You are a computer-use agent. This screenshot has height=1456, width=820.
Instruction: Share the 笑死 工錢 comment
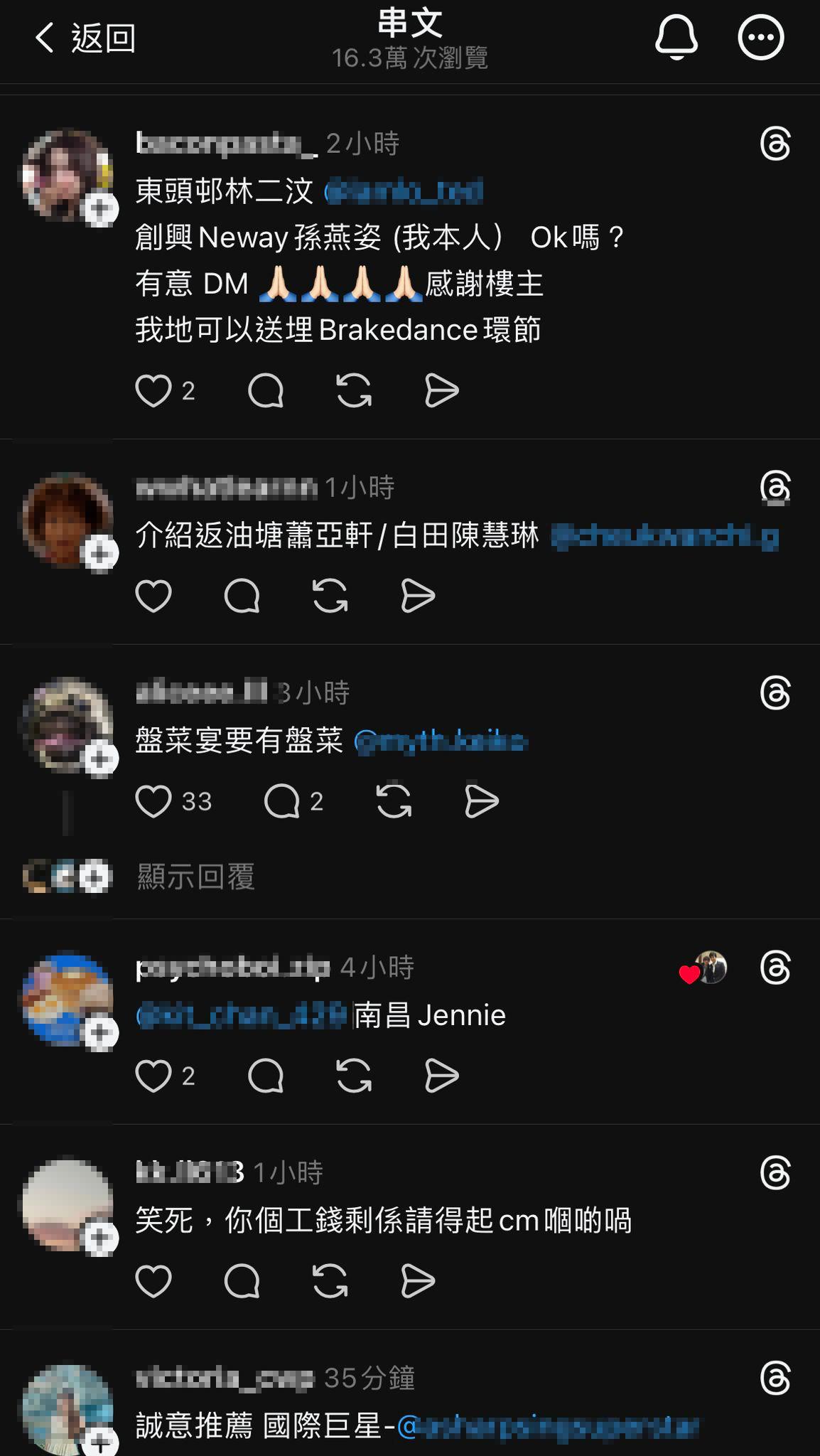coord(418,1281)
